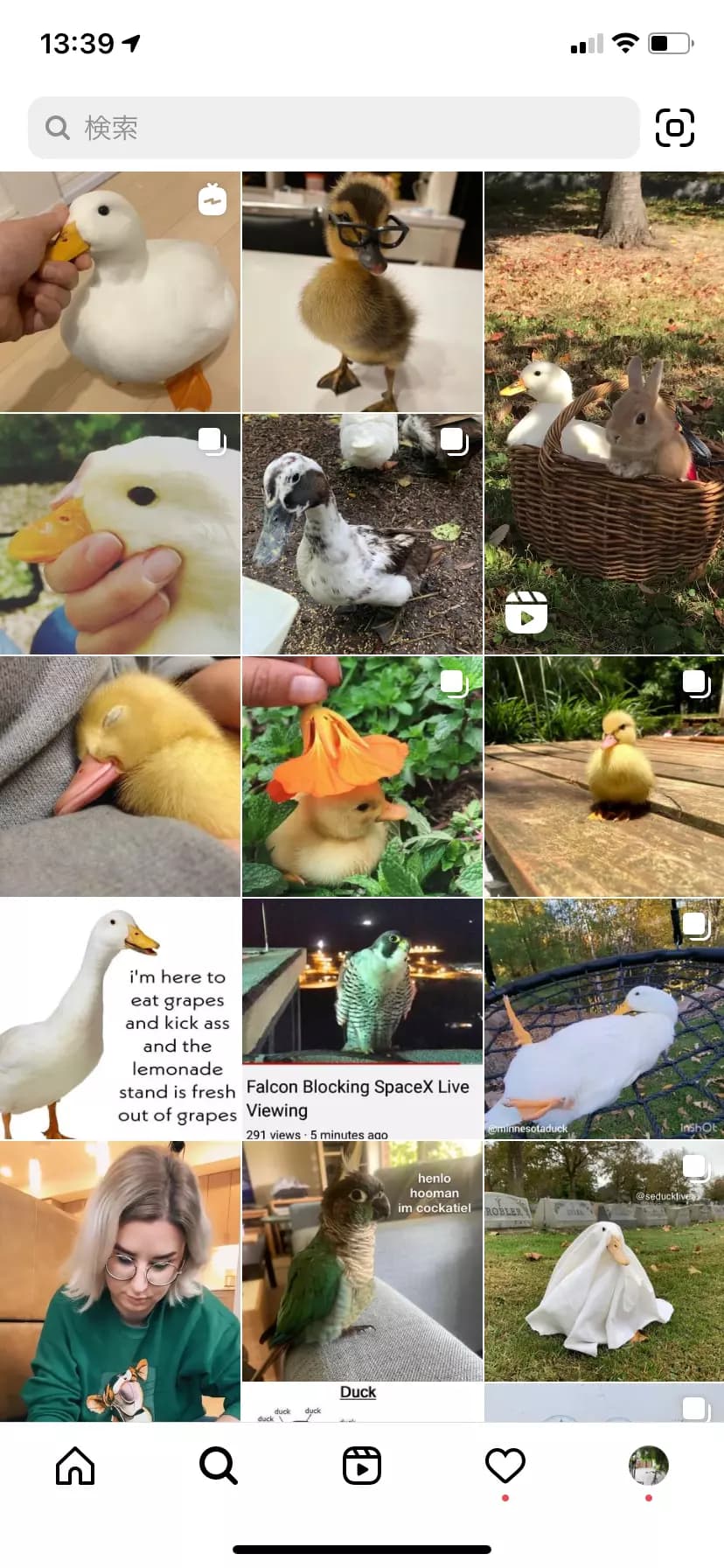This screenshot has width=724, height=1568.
Task: View the duckling with orange flower hat post
Action: coord(362,776)
